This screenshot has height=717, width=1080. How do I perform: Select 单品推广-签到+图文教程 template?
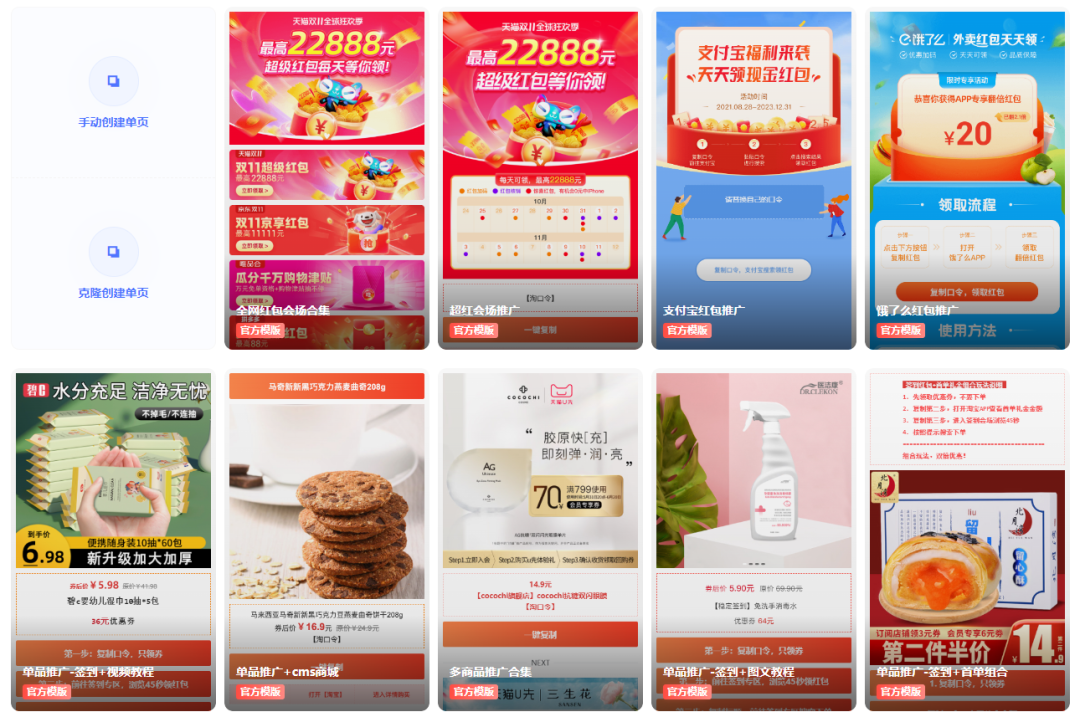[753, 540]
